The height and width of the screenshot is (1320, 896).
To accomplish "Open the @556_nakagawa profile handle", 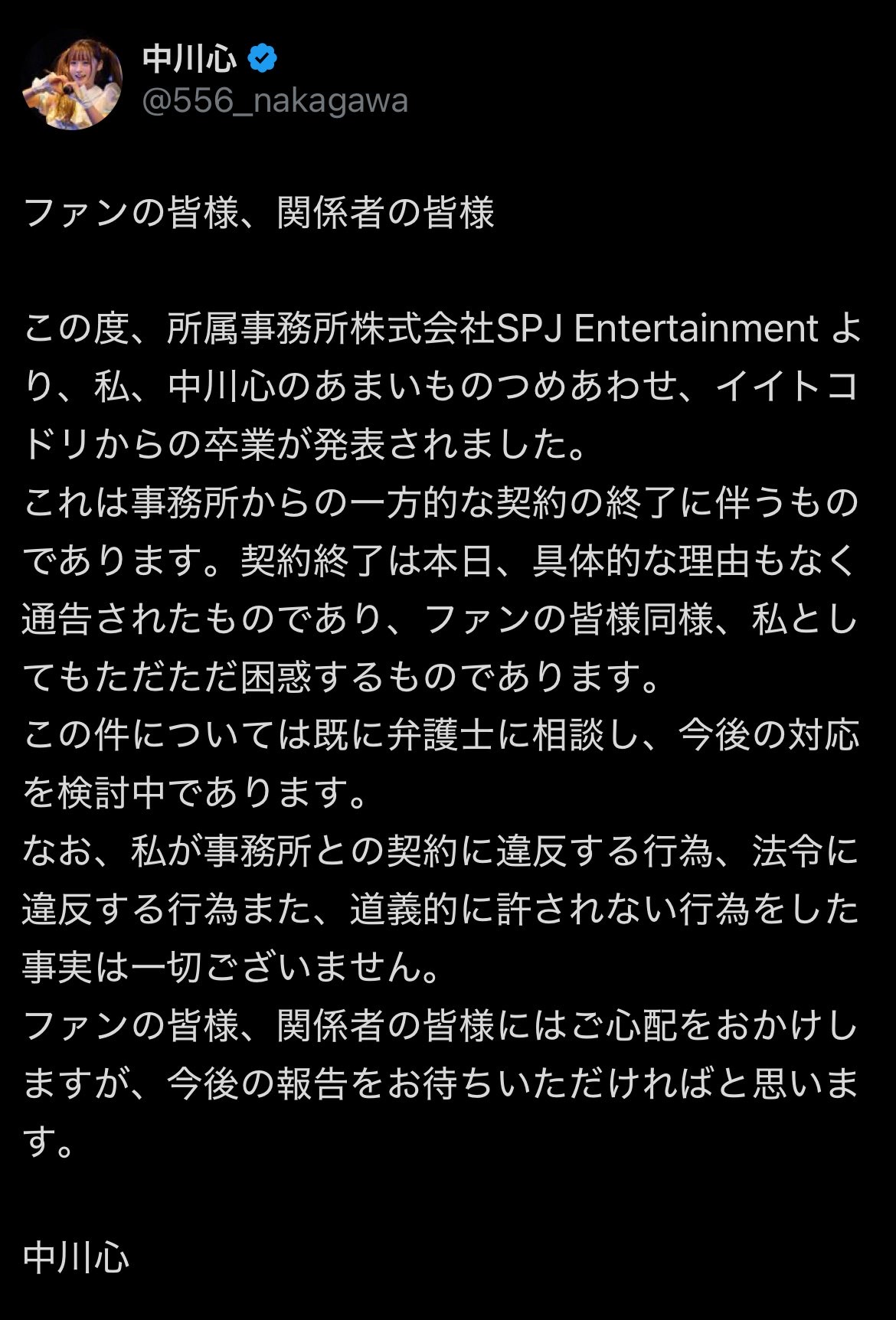I will pyautogui.click(x=275, y=102).
